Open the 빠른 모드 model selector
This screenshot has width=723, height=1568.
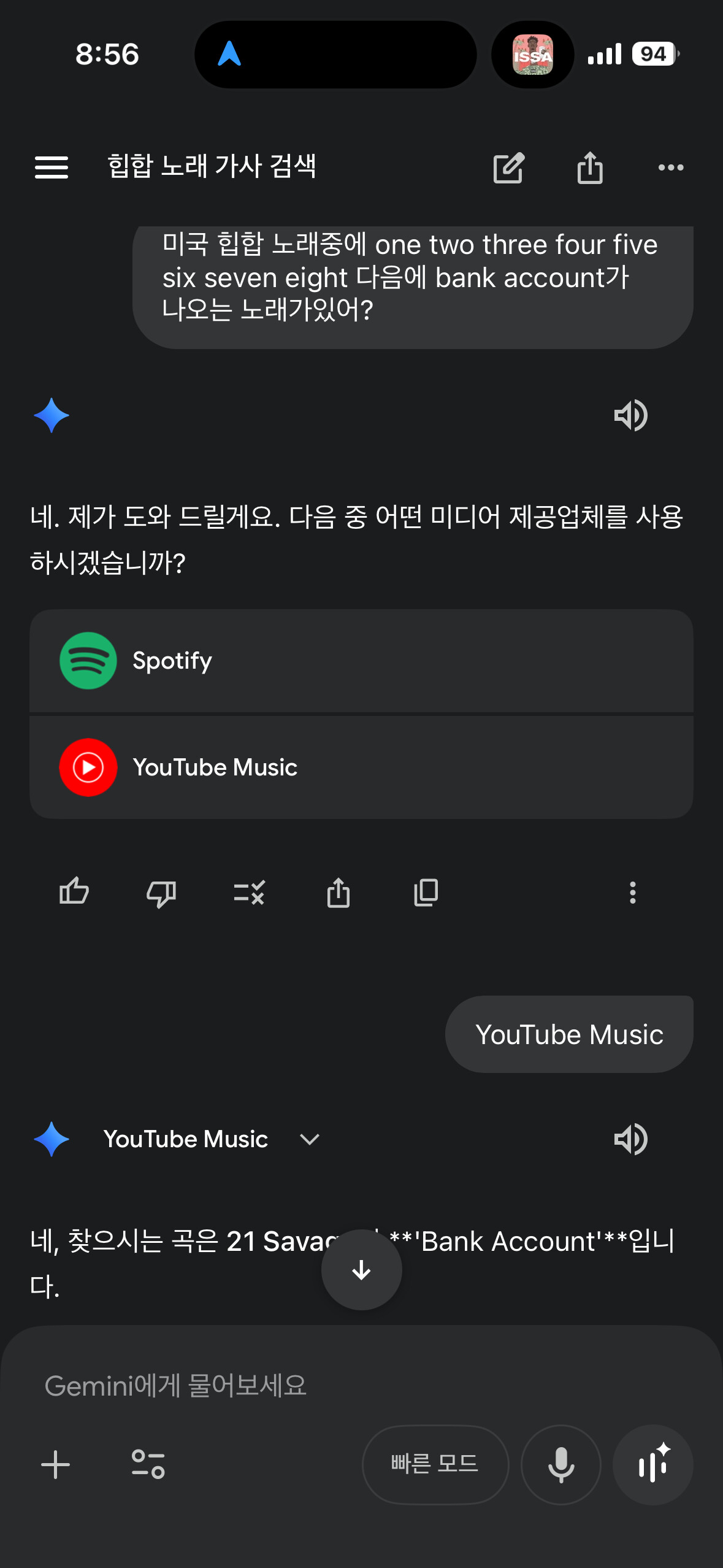click(x=435, y=1464)
